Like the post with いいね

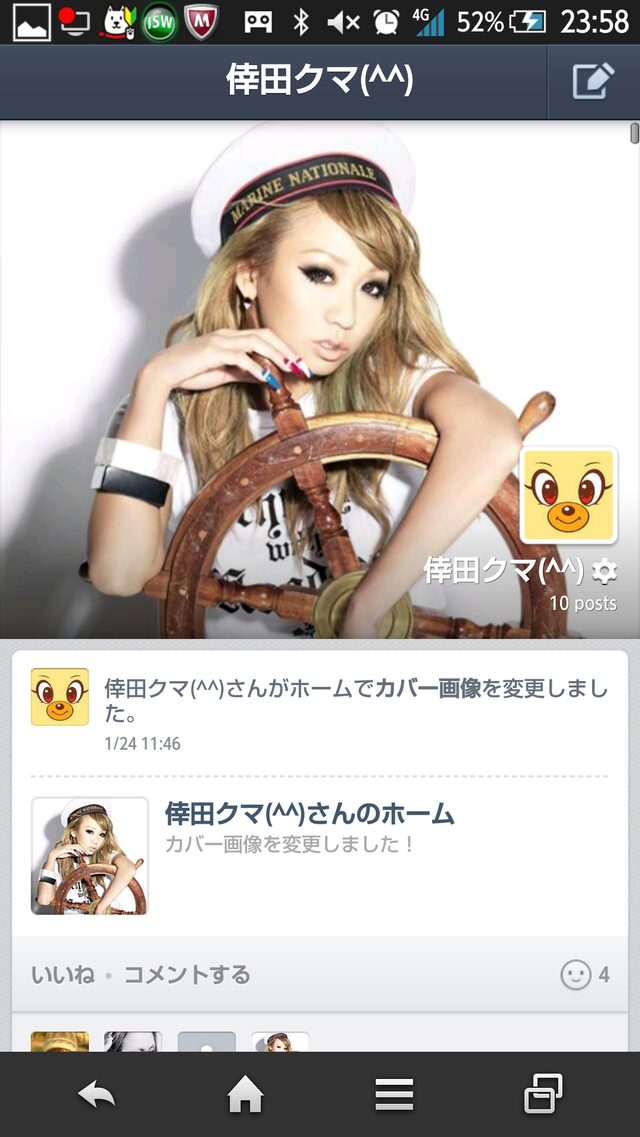pyautogui.click(x=62, y=975)
